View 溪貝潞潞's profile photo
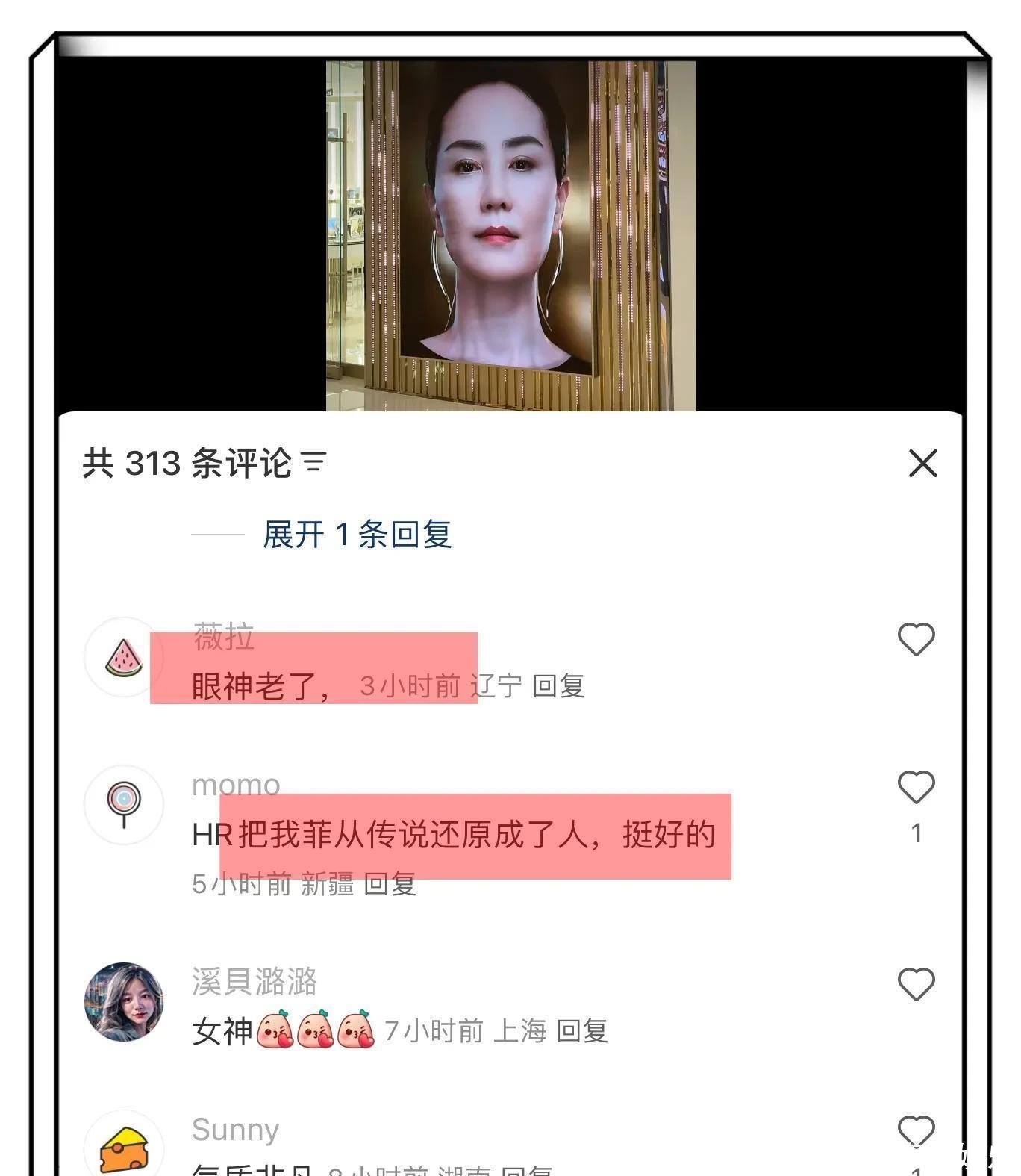 124,1002
